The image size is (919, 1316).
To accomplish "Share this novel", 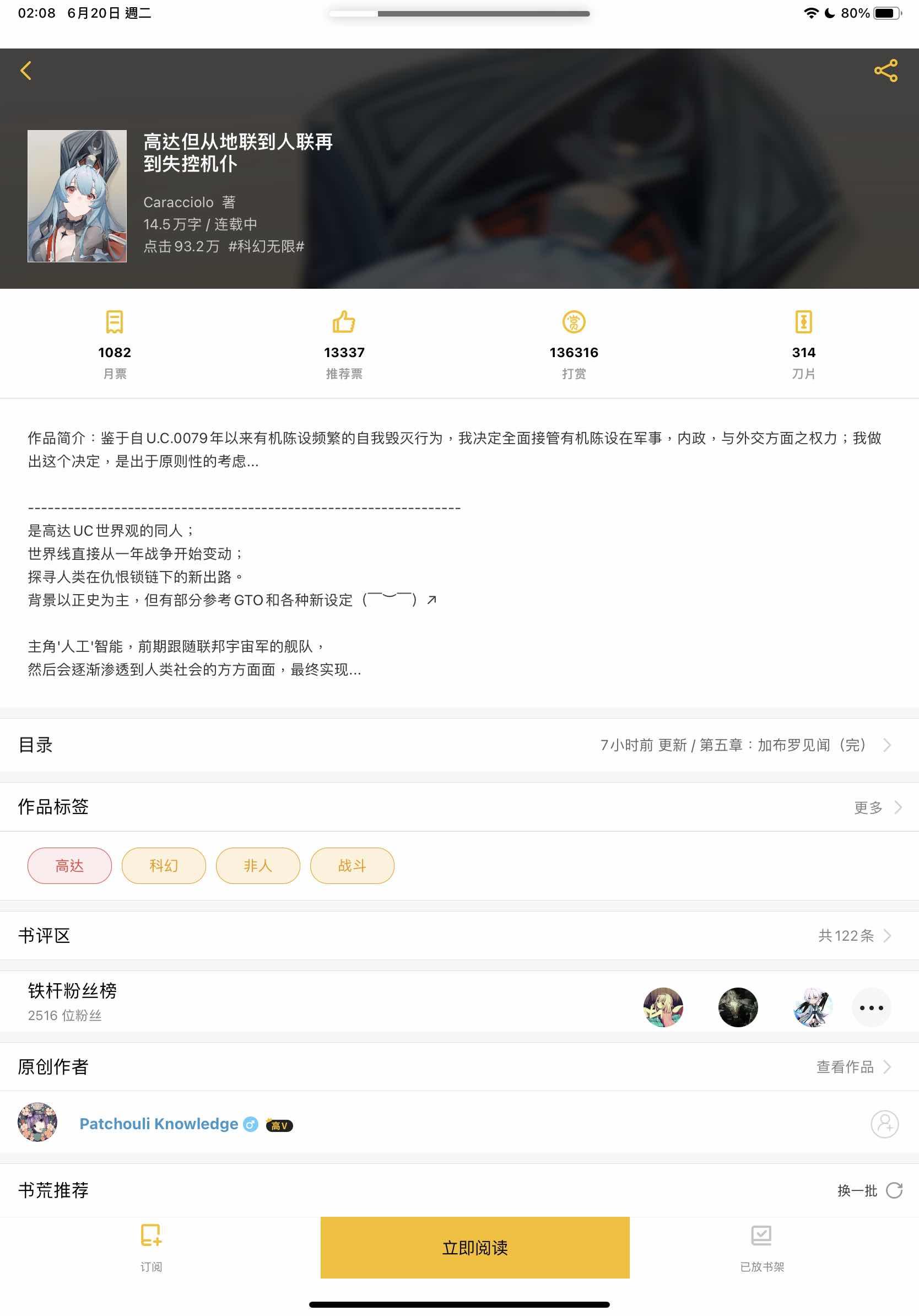I will click(x=885, y=71).
